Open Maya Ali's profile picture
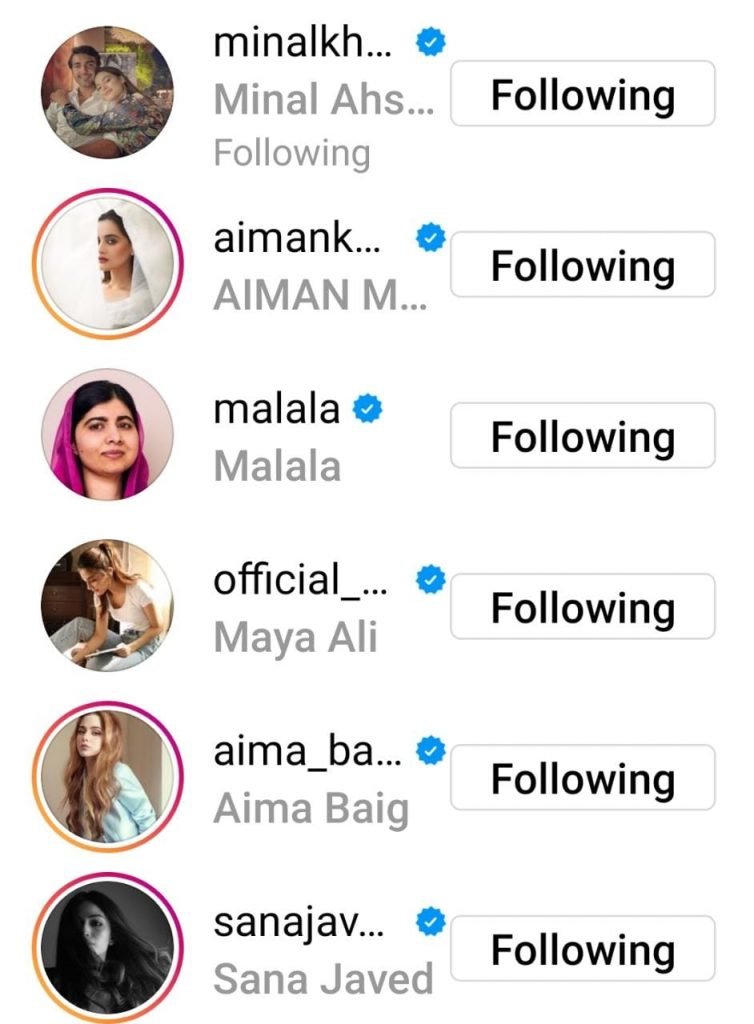Image resolution: width=754 pixels, height=1024 pixels. pyautogui.click(x=108, y=606)
